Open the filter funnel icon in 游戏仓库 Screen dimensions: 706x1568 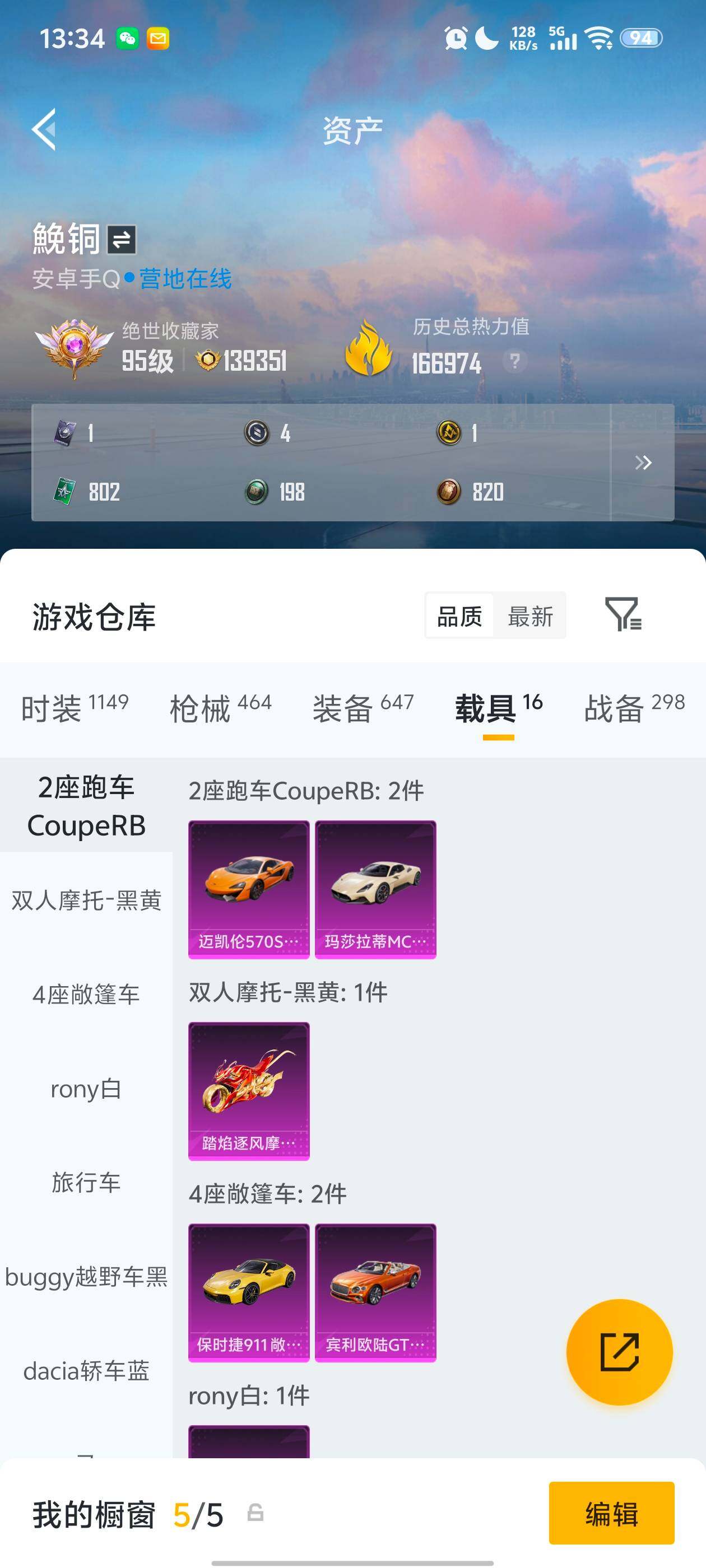coord(624,616)
